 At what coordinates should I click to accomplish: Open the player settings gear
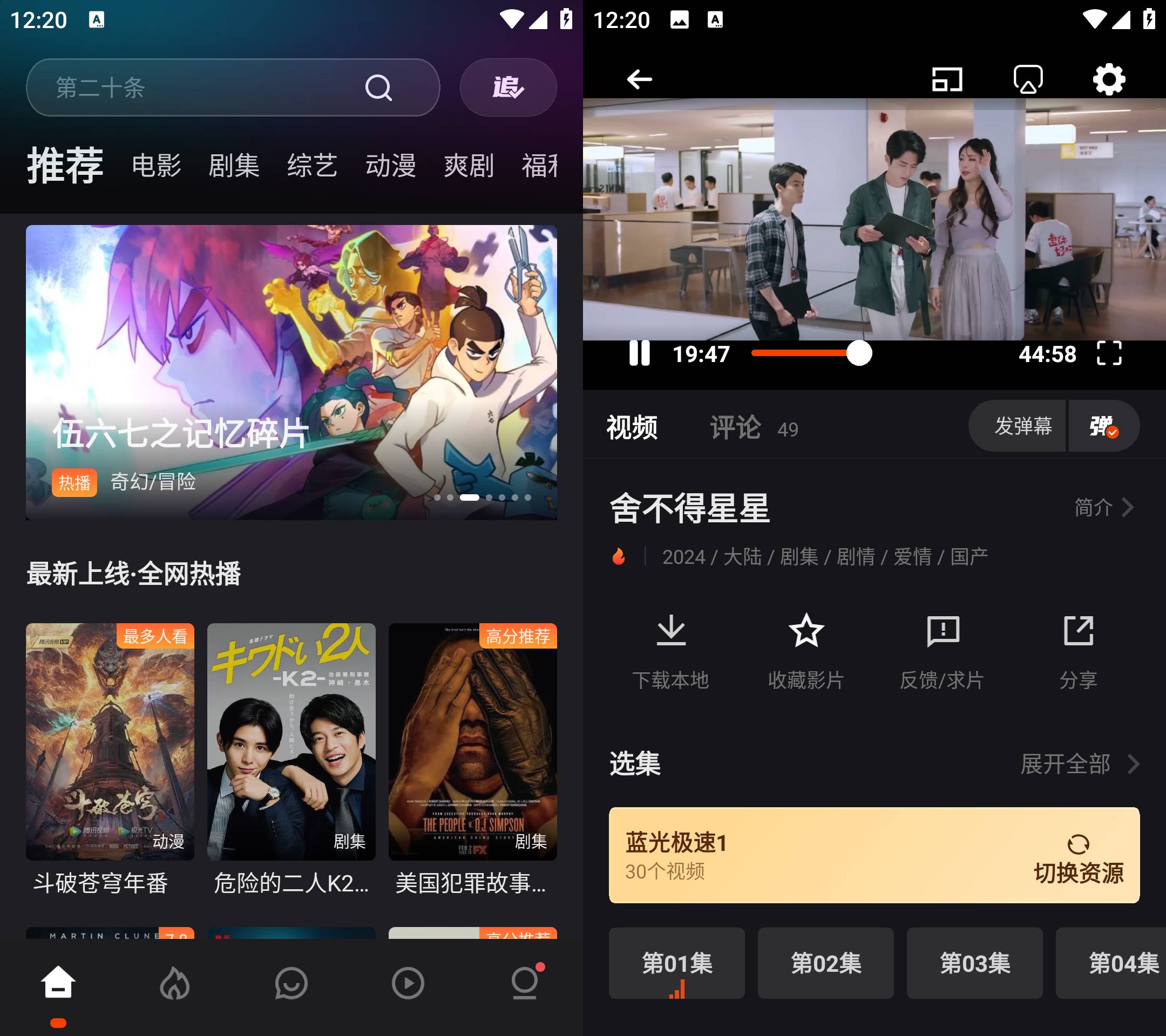1108,79
